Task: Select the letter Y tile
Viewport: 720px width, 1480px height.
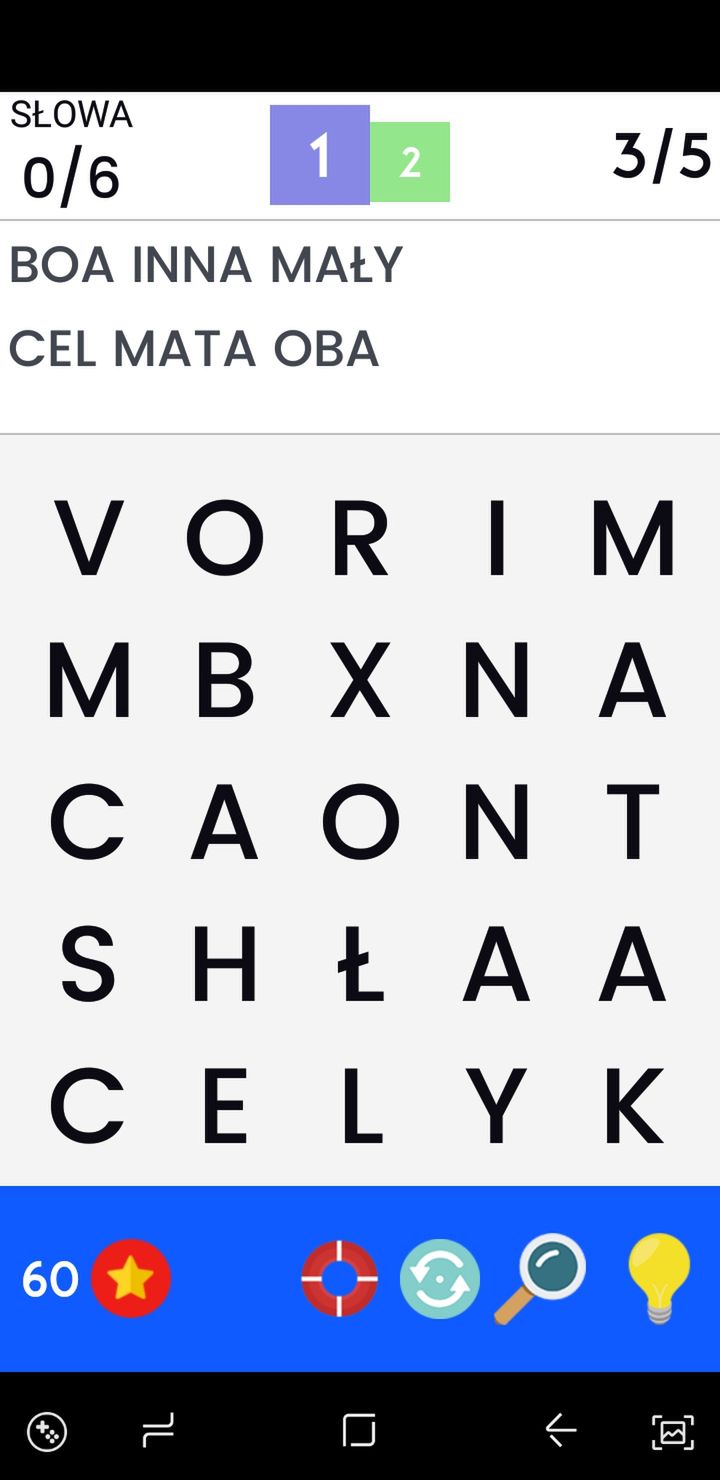Action: pos(497,1106)
